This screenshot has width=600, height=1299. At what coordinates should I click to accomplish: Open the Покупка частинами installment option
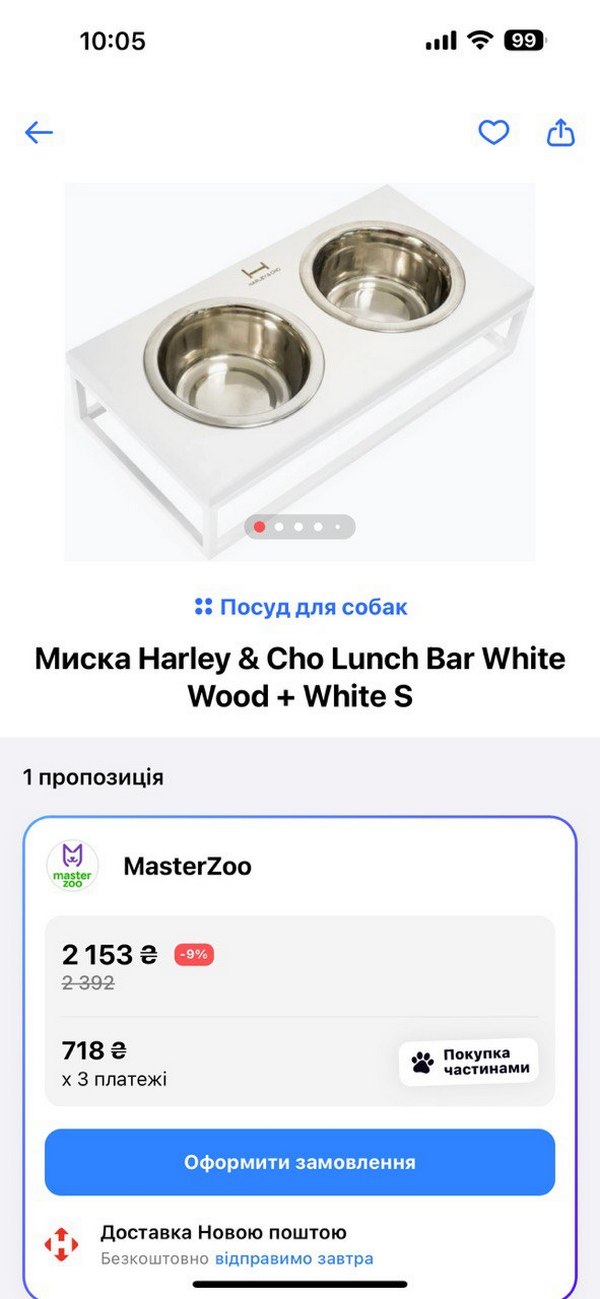tap(468, 1061)
